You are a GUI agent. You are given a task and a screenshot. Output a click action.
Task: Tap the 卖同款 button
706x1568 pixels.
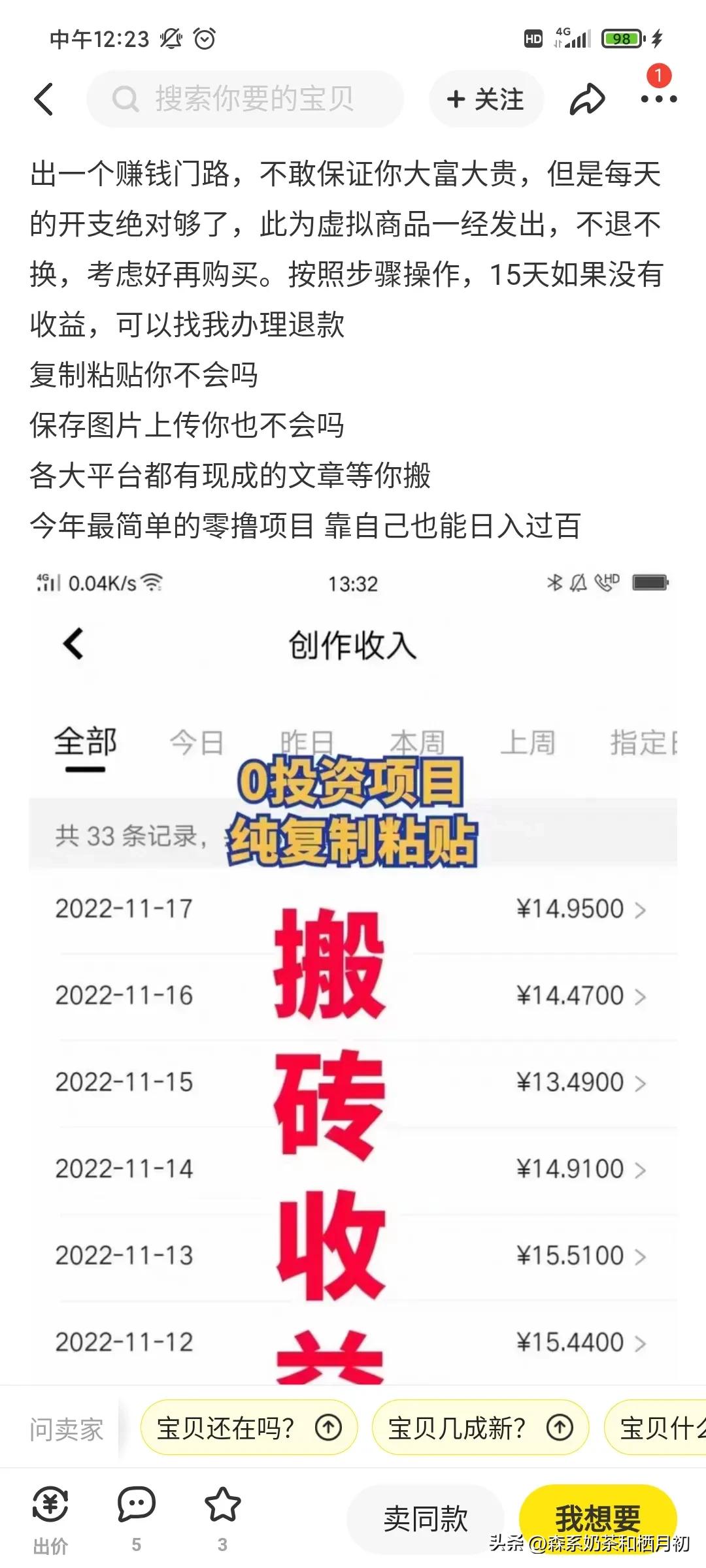[x=425, y=1519]
